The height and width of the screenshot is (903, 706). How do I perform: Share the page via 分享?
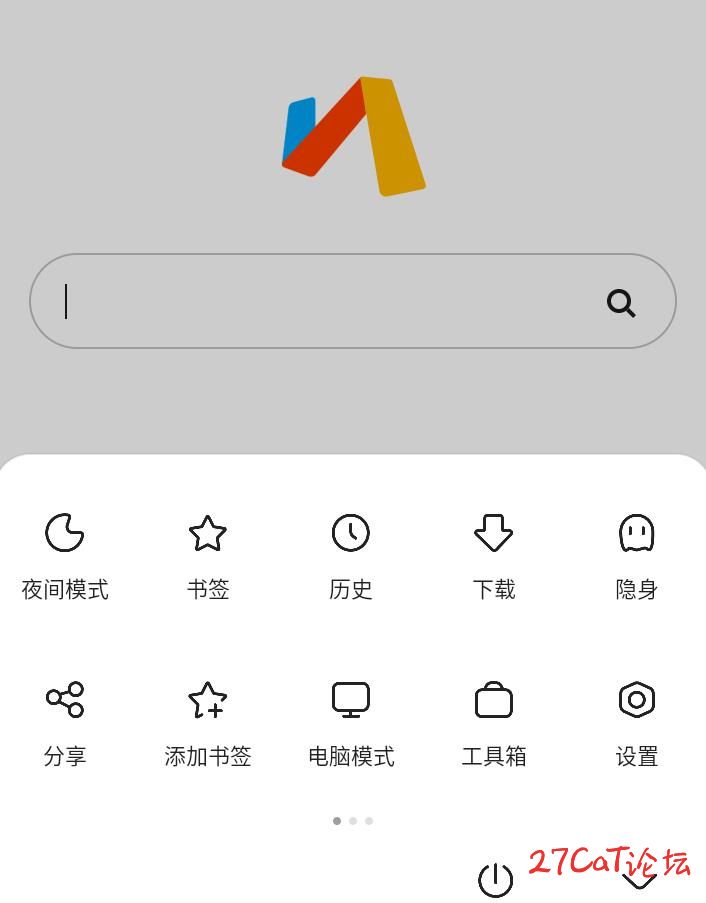tap(65, 720)
